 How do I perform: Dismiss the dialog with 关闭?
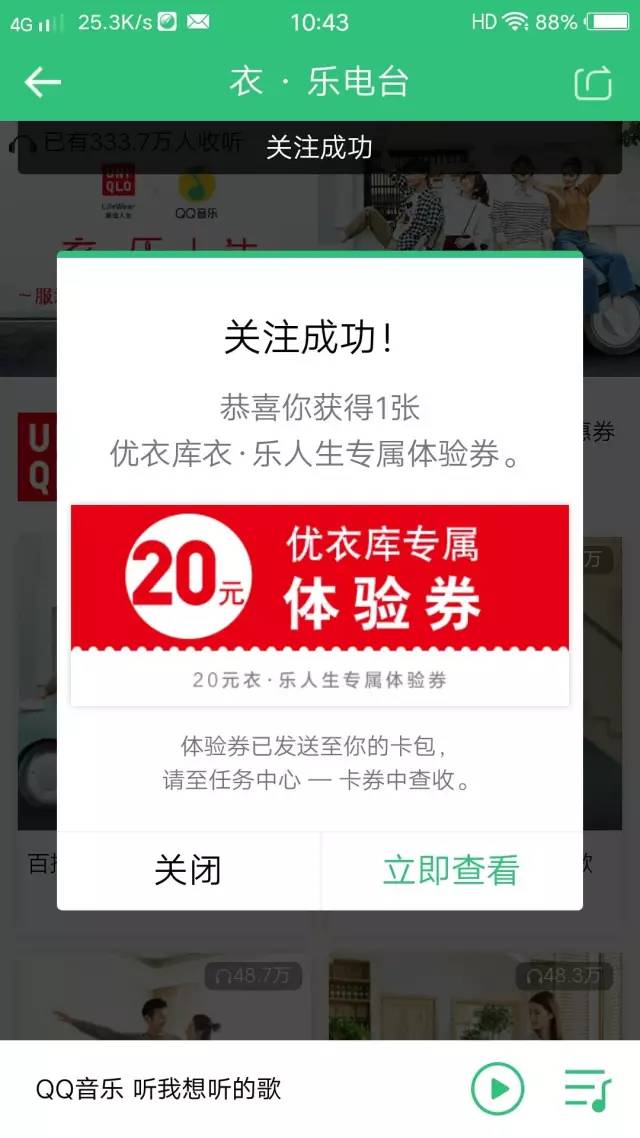pos(188,870)
